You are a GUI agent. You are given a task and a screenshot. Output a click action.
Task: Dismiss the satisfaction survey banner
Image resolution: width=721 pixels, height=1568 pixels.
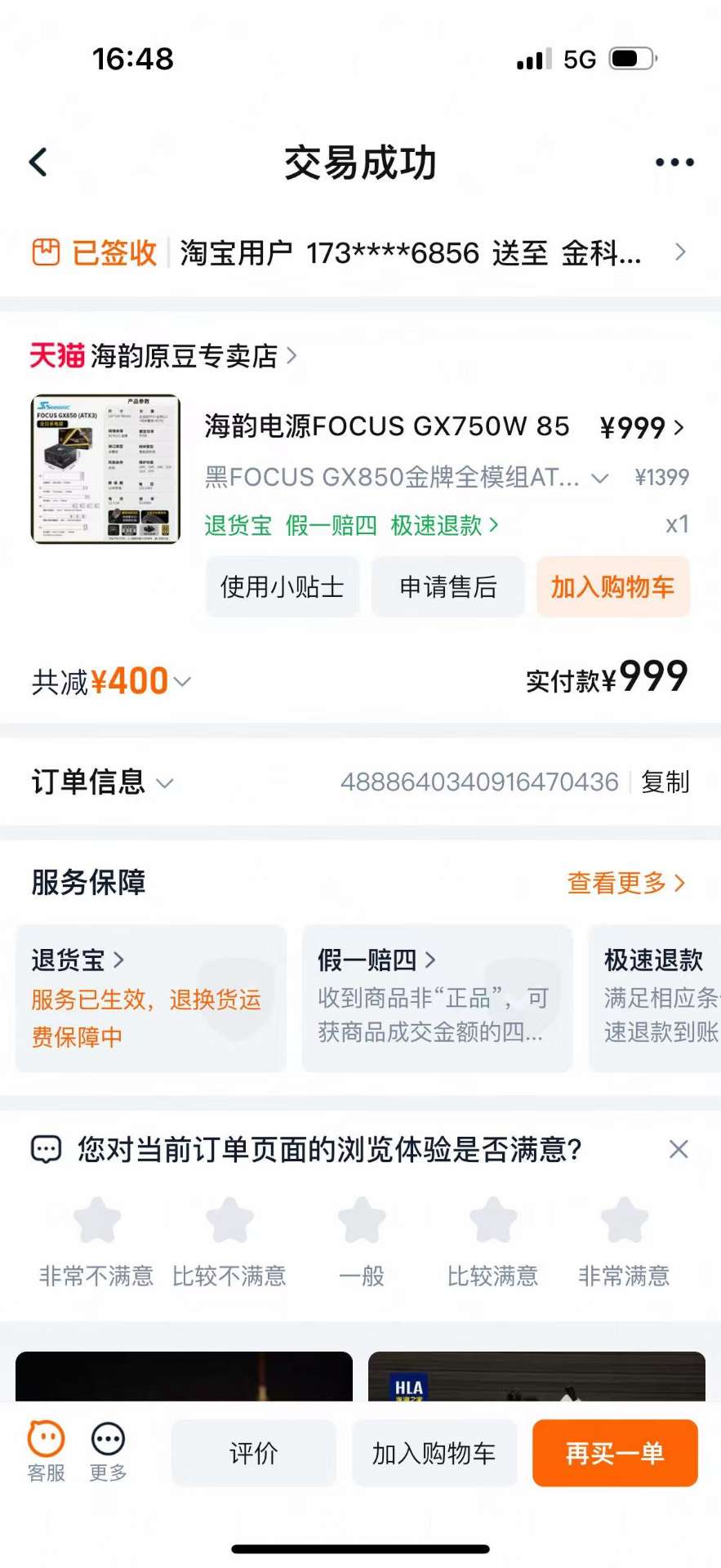point(679,1150)
